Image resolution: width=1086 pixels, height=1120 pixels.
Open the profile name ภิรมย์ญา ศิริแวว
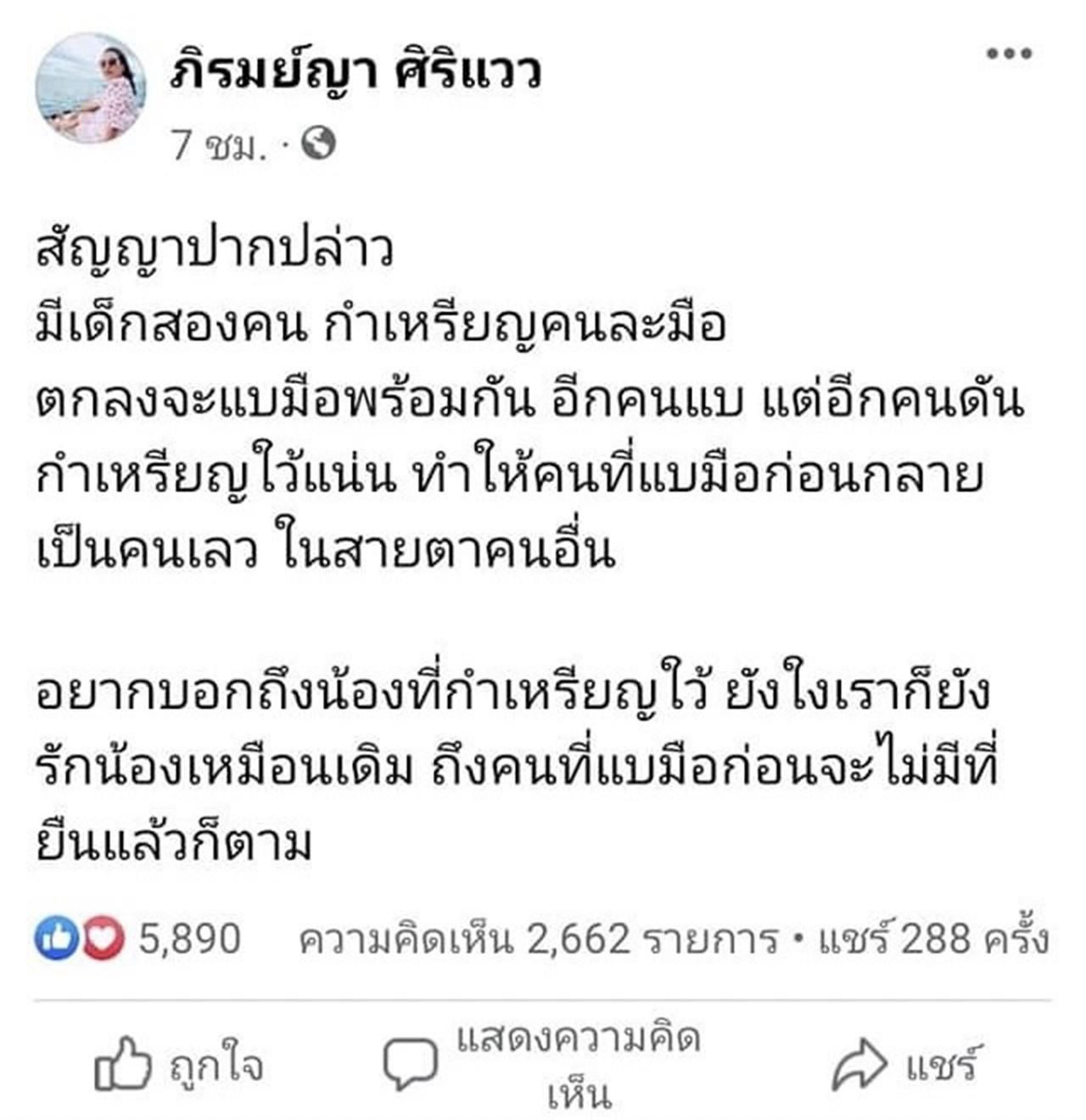coord(355,70)
